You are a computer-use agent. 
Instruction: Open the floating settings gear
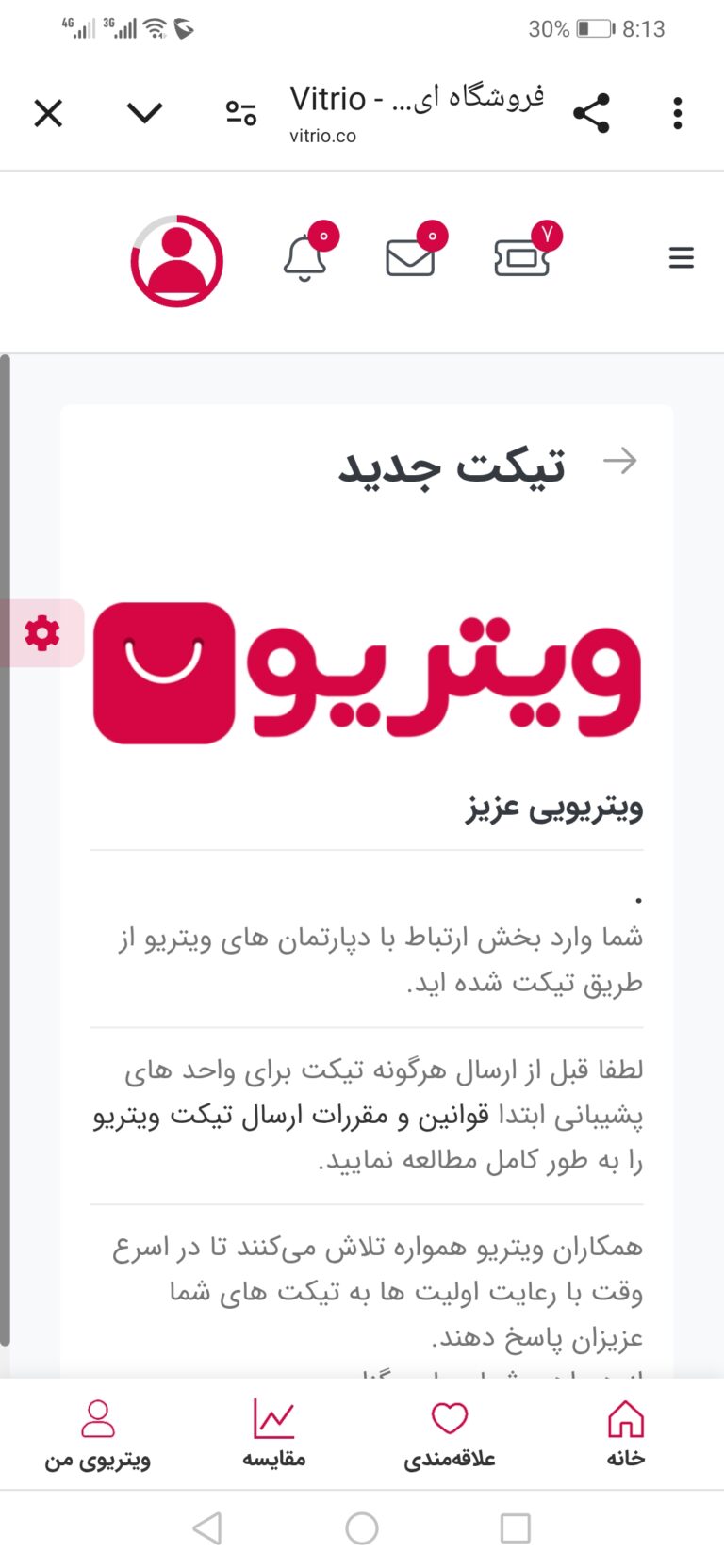(41, 633)
